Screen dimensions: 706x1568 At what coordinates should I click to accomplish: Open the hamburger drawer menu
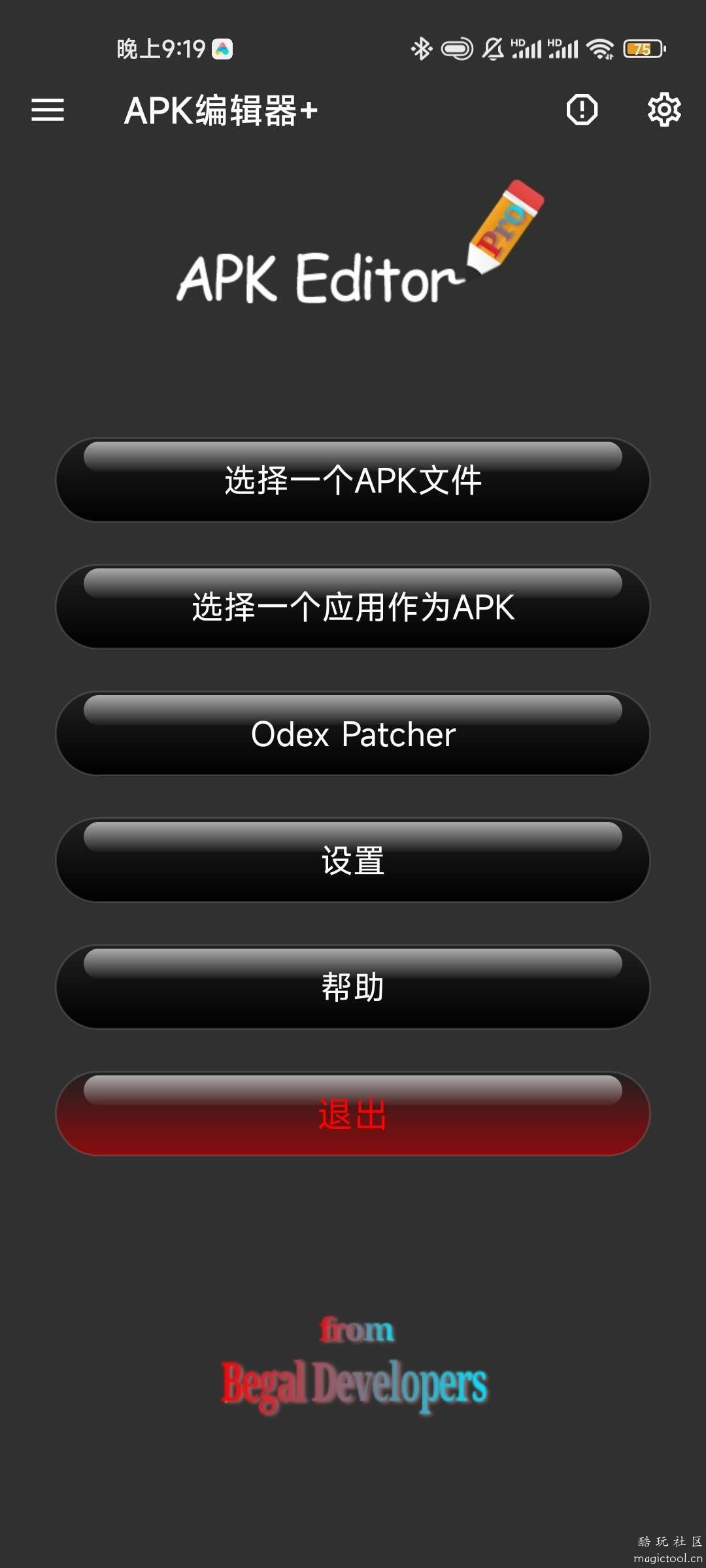48,110
